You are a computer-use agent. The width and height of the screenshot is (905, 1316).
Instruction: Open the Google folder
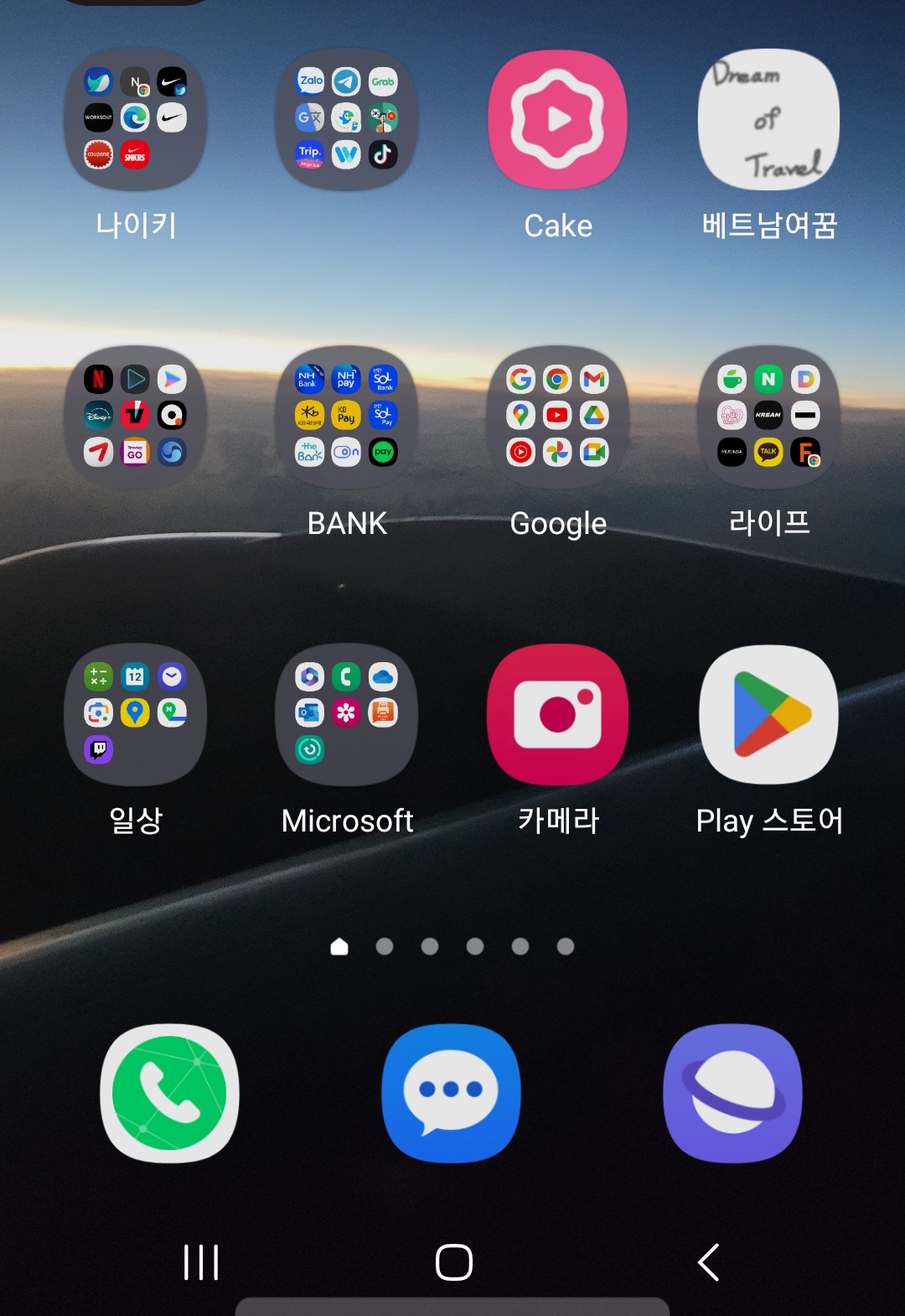click(x=558, y=417)
